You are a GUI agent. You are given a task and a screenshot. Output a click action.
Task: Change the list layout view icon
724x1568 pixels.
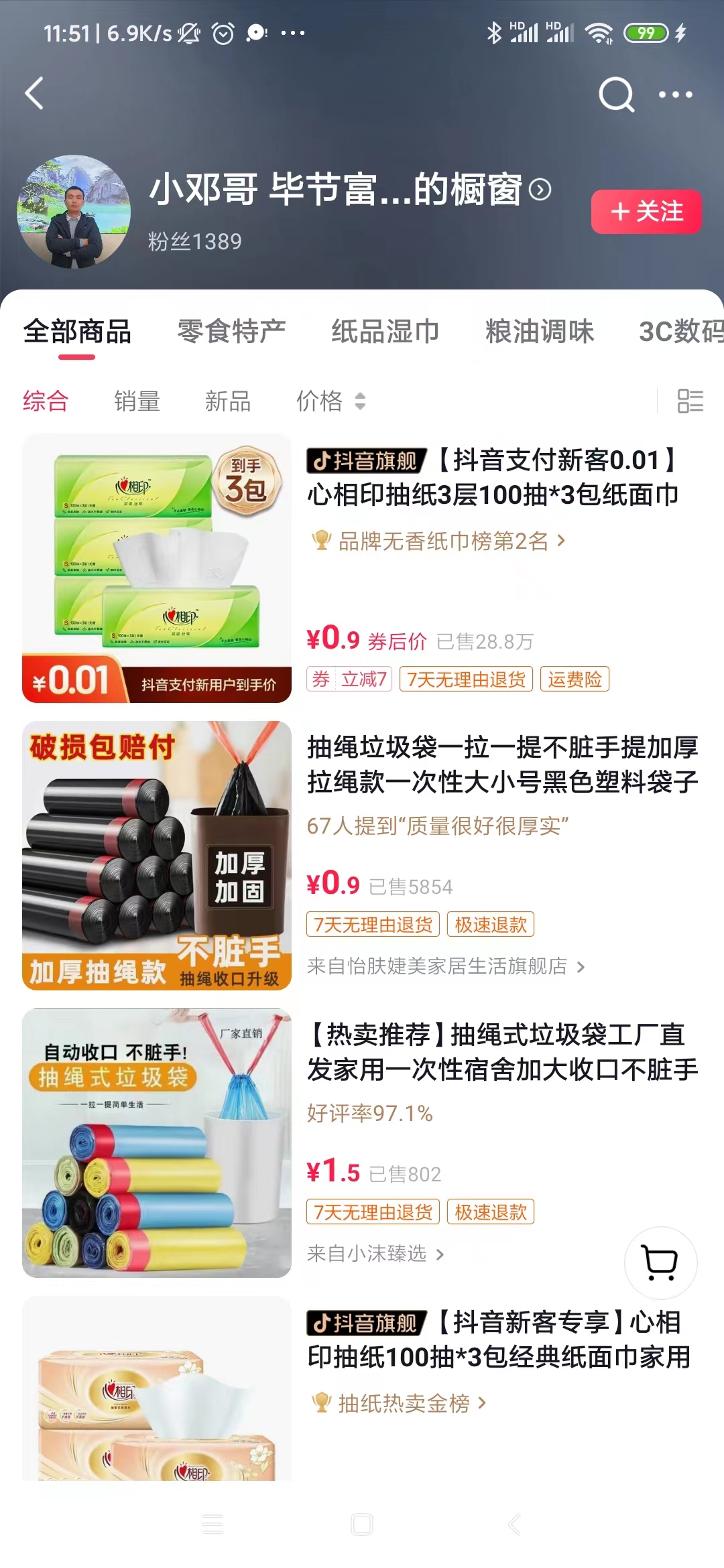click(690, 401)
